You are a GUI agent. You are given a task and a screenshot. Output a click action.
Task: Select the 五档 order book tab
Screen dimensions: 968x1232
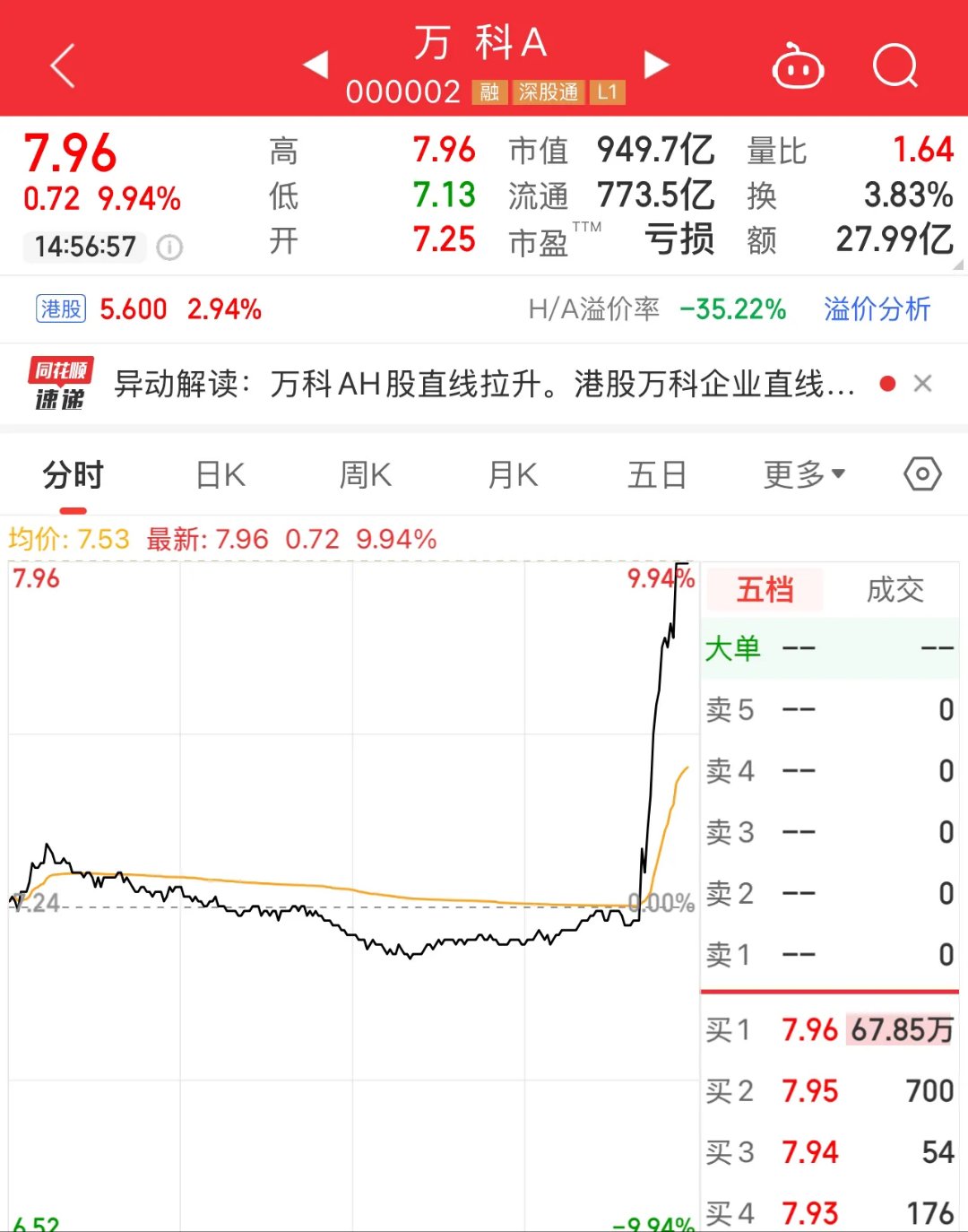[x=764, y=589]
